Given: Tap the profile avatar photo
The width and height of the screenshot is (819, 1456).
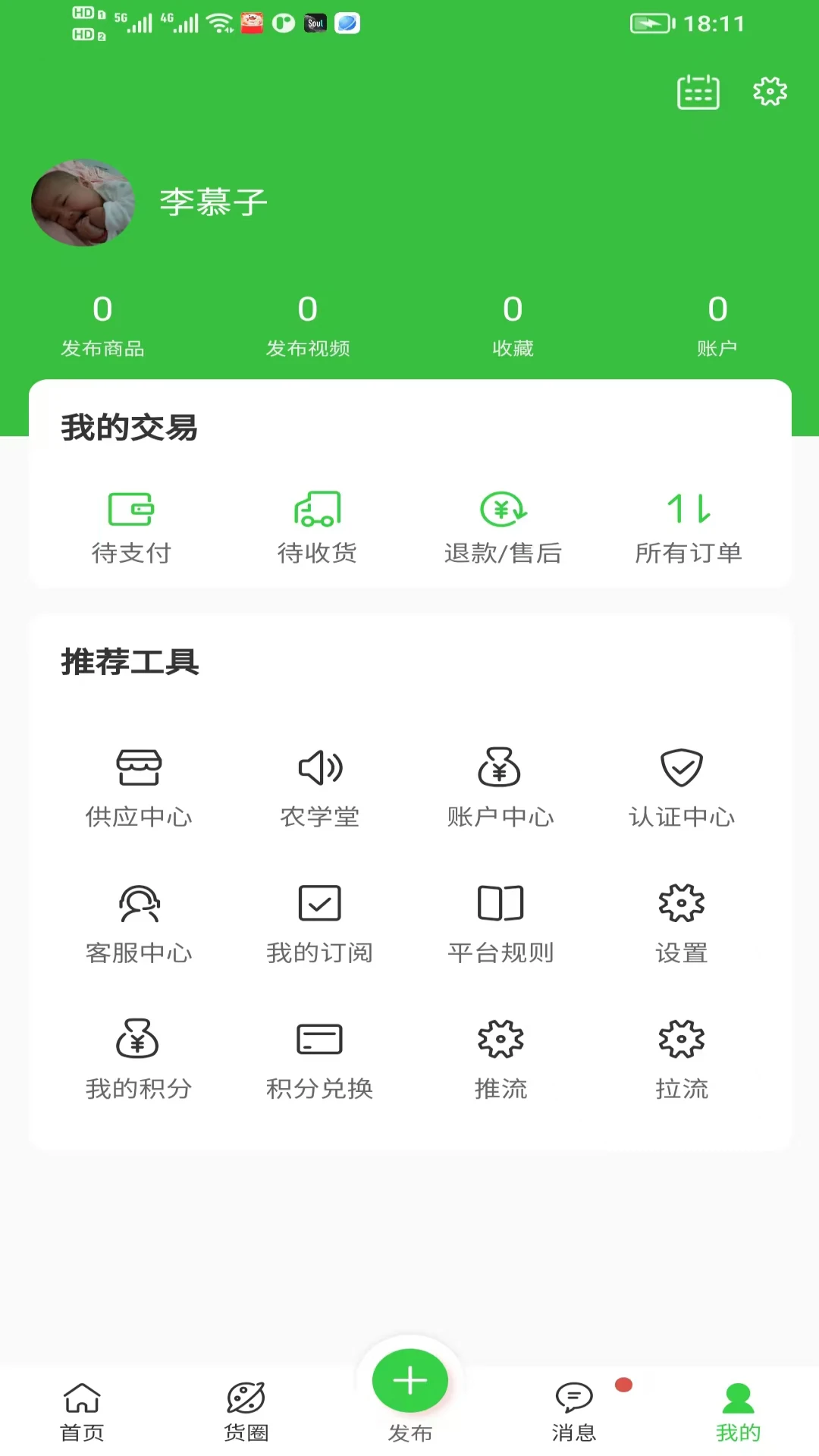Looking at the screenshot, I should pos(83,202).
